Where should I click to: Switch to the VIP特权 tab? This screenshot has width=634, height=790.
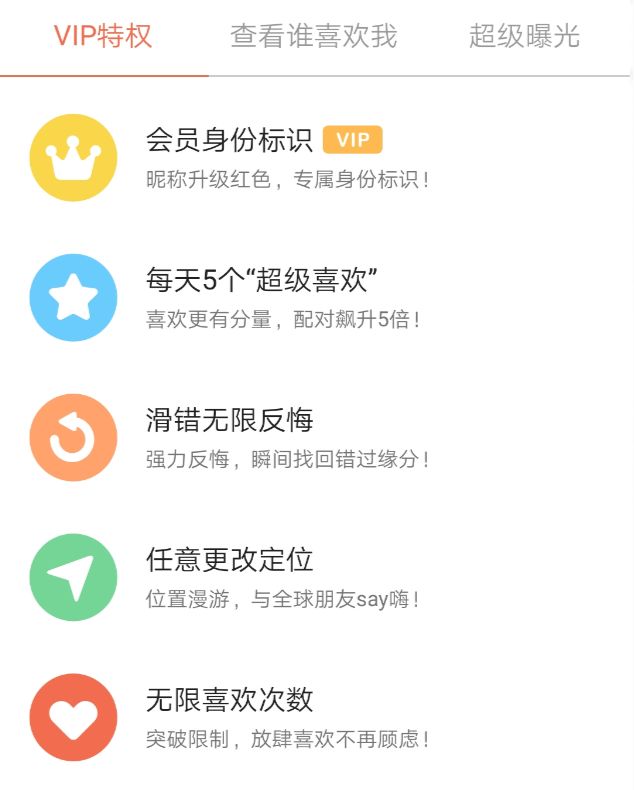point(103,37)
